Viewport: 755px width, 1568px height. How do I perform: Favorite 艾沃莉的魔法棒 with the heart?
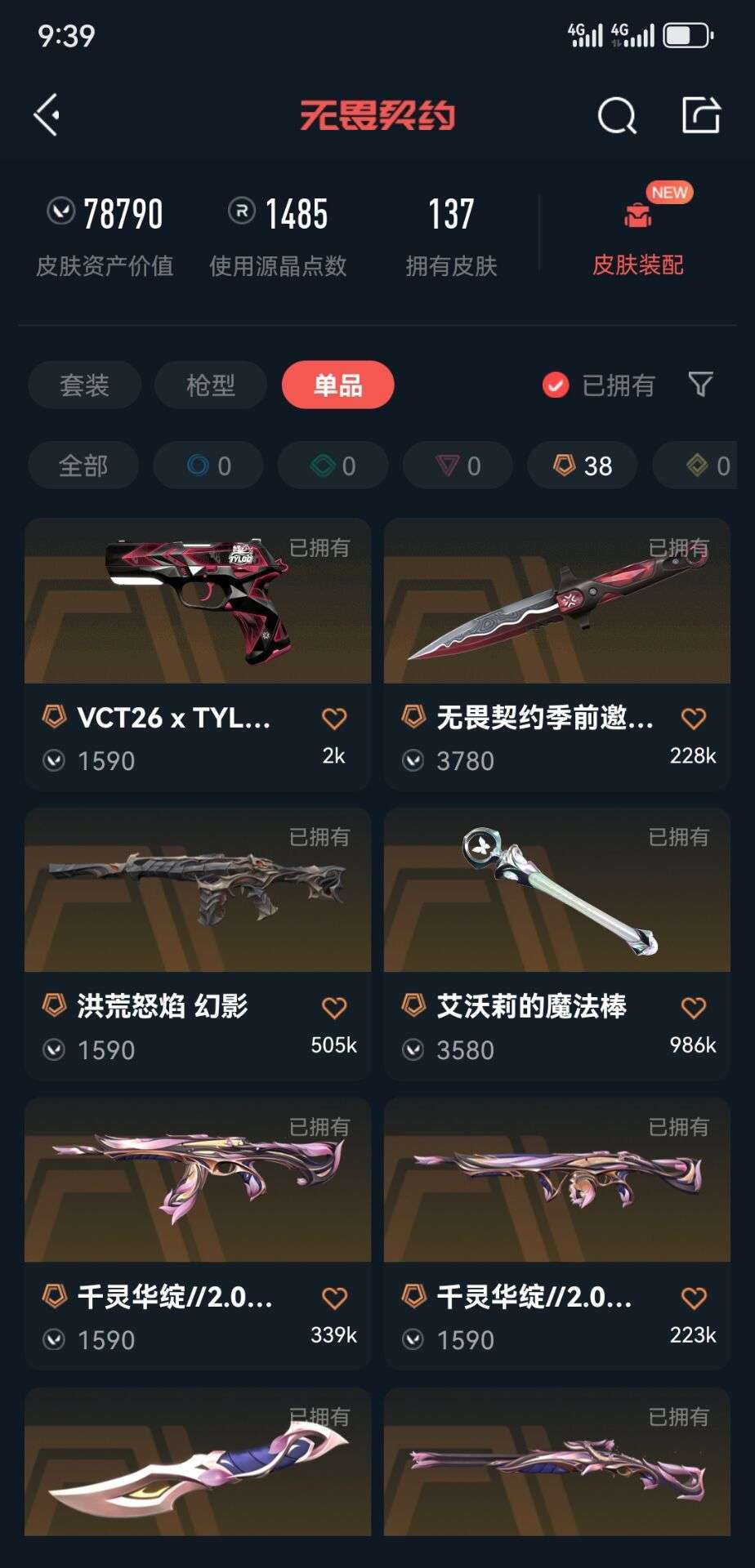point(693,1008)
